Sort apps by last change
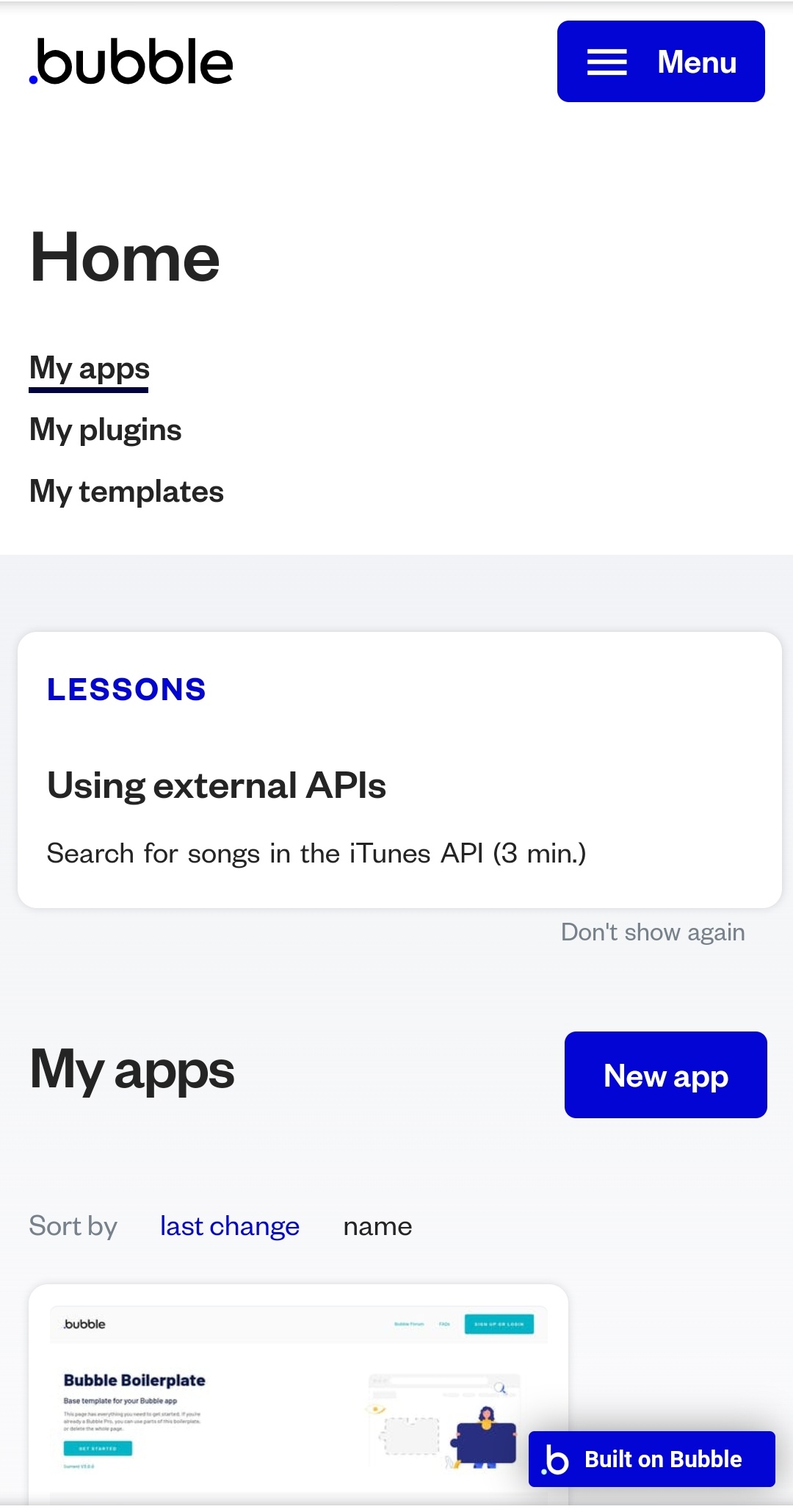Screen dimensions: 793x1512 coord(229,1226)
